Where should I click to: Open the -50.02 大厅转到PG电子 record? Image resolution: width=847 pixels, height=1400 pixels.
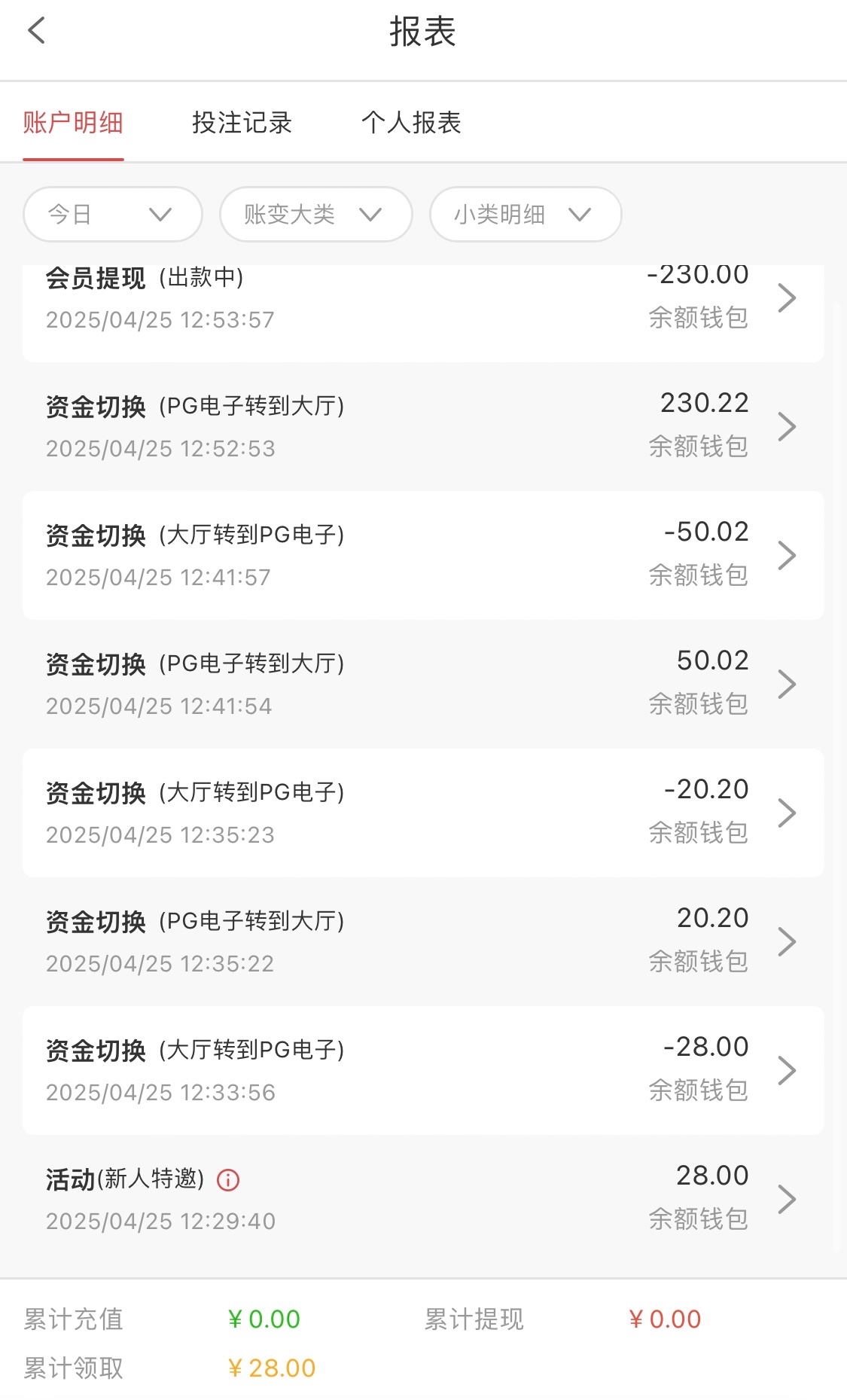(x=422, y=555)
